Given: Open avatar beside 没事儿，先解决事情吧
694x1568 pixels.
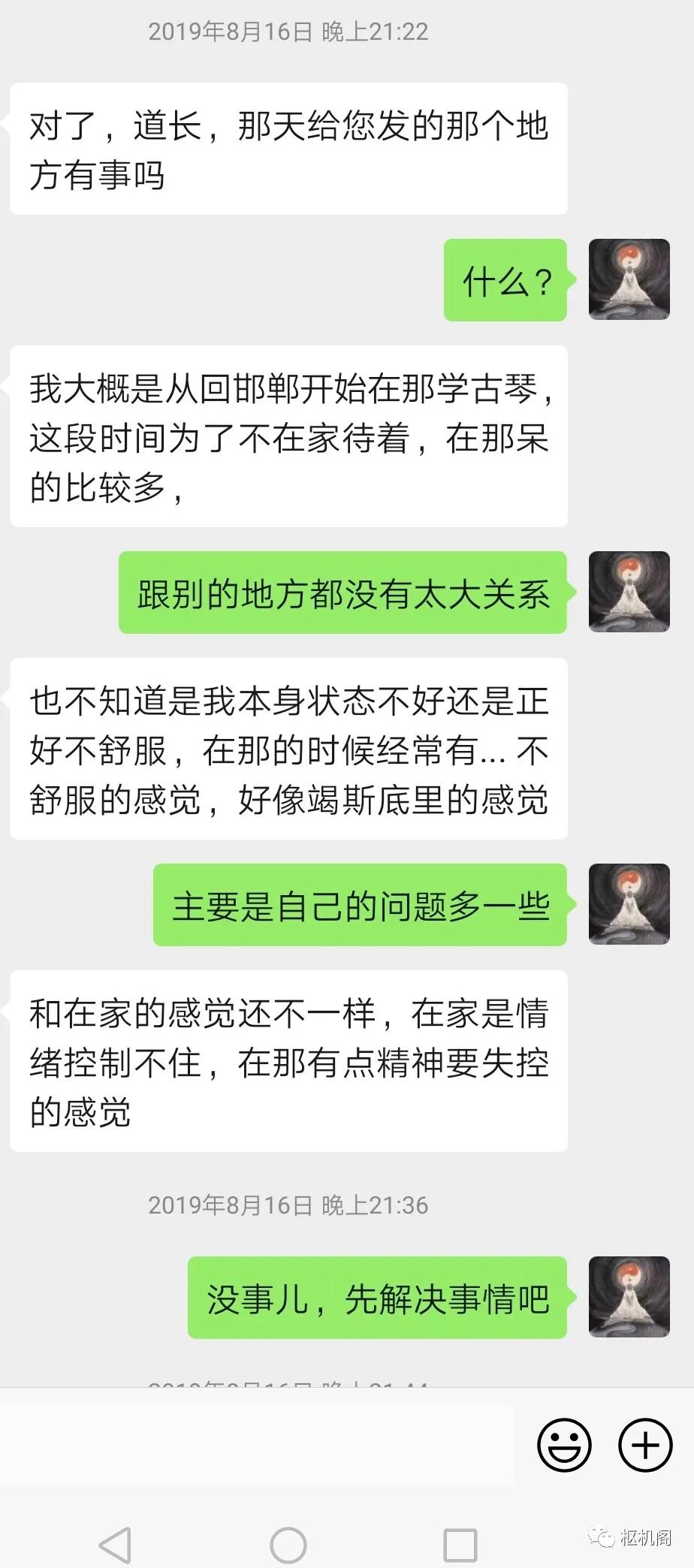Looking at the screenshot, I should tap(629, 1297).
